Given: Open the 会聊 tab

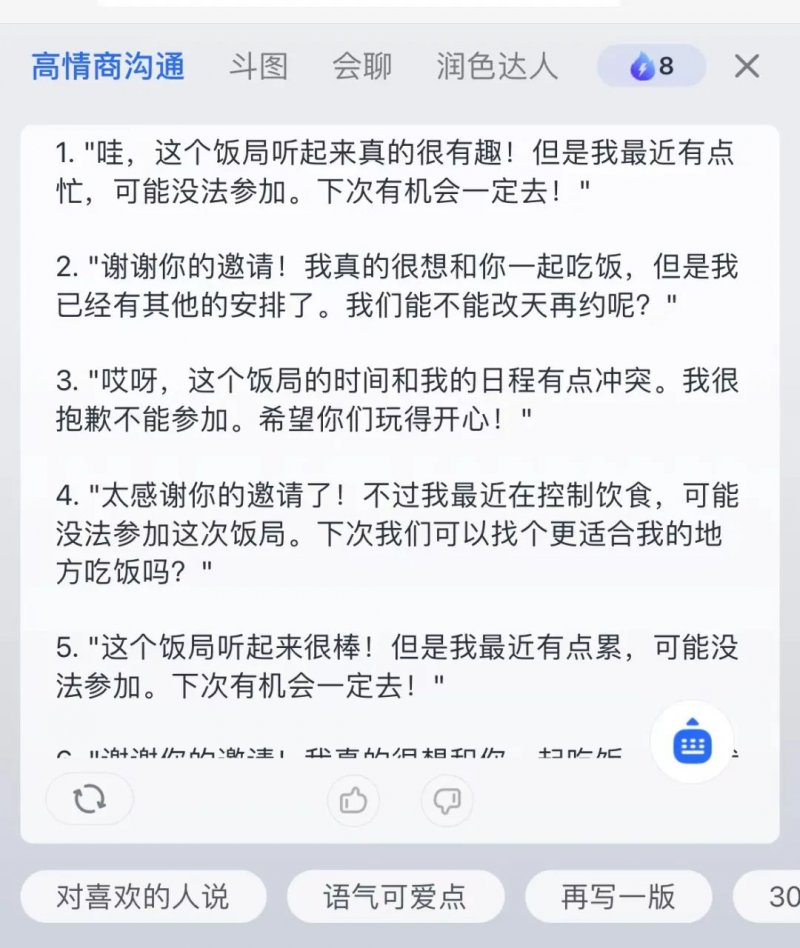Looking at the screenshot, I should [361, 66].
